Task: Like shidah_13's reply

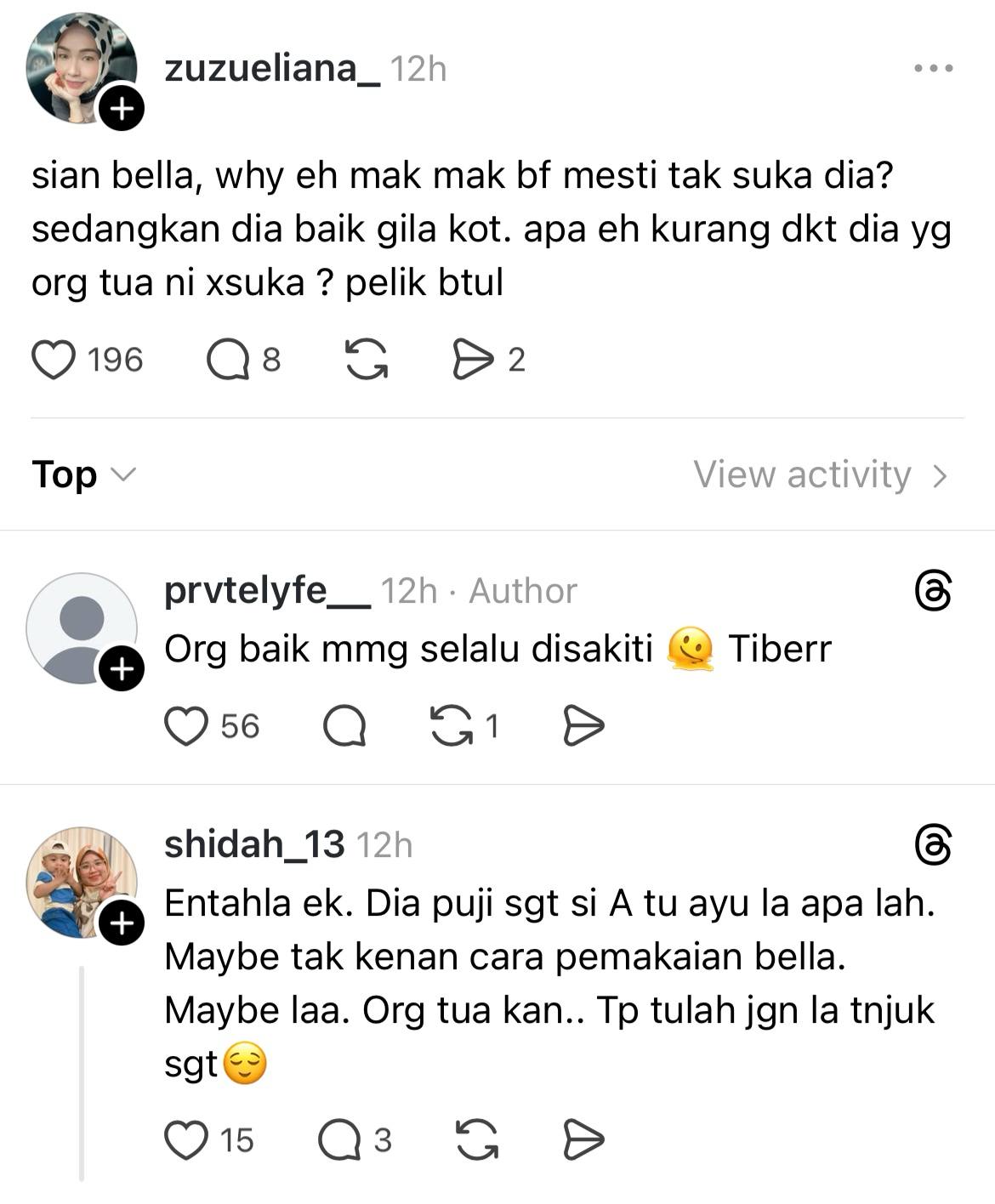Action: 186,1140
